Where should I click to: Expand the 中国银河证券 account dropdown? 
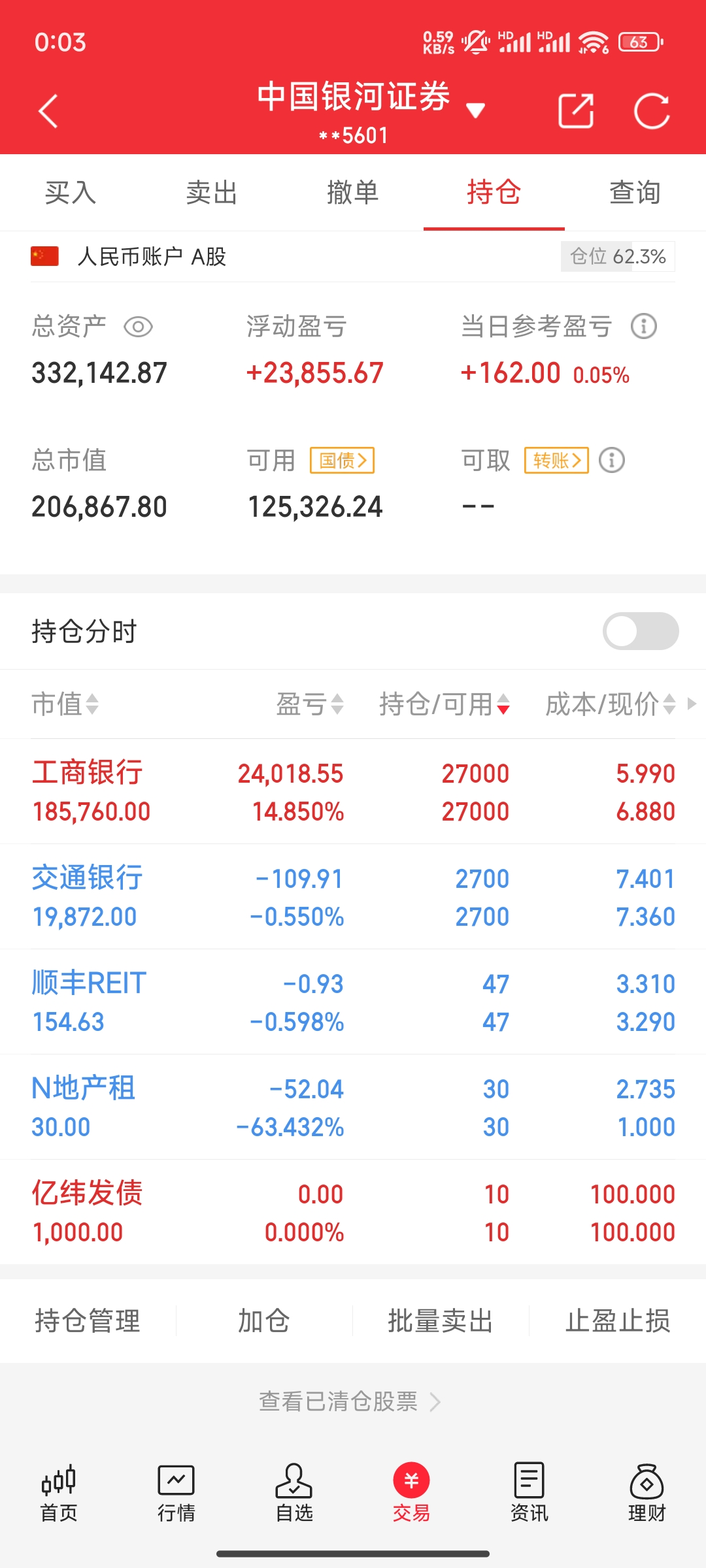click(x=476, y=110)
